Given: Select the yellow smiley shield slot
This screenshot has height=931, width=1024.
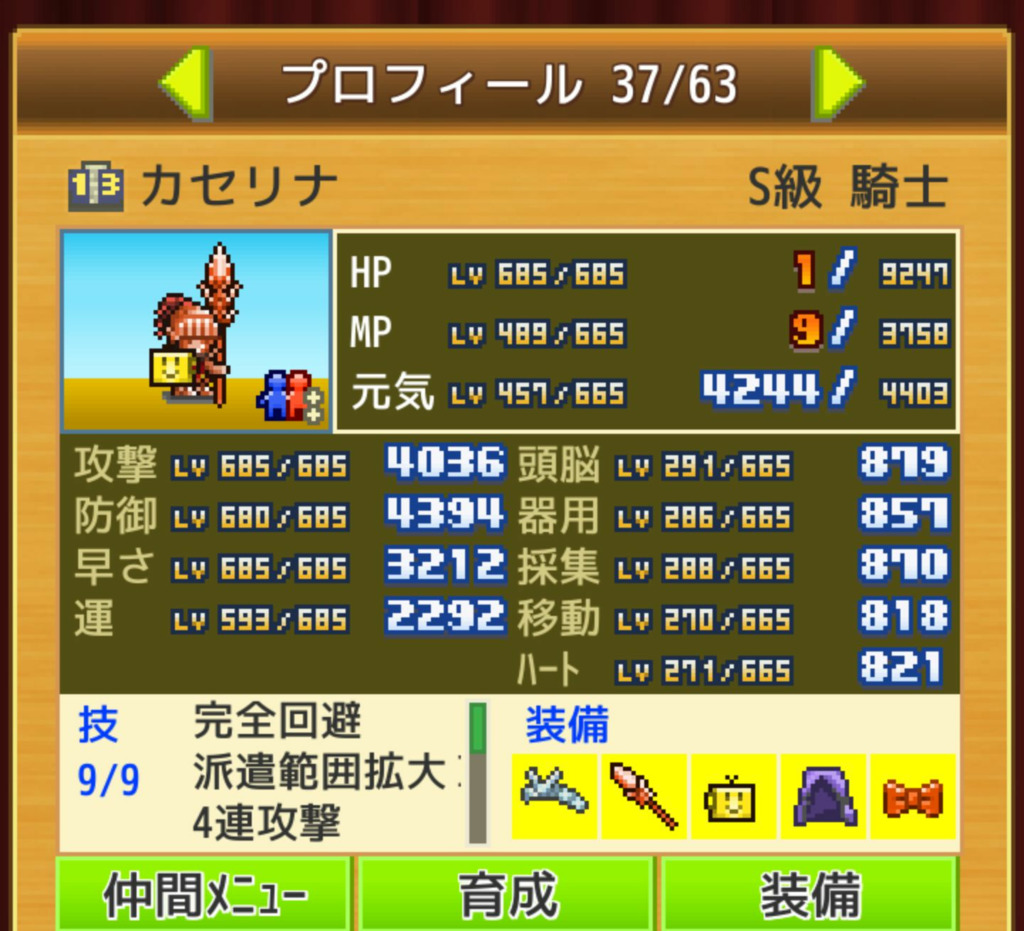Looking at the screenshot, I should click(732, 797).
